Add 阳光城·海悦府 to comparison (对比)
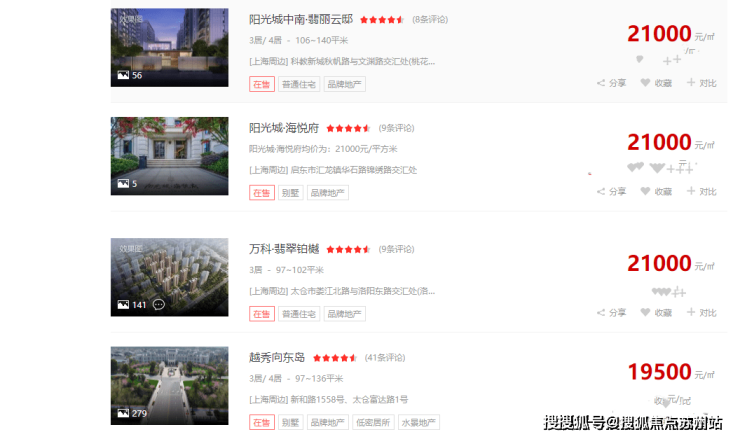 coord(701,192)
